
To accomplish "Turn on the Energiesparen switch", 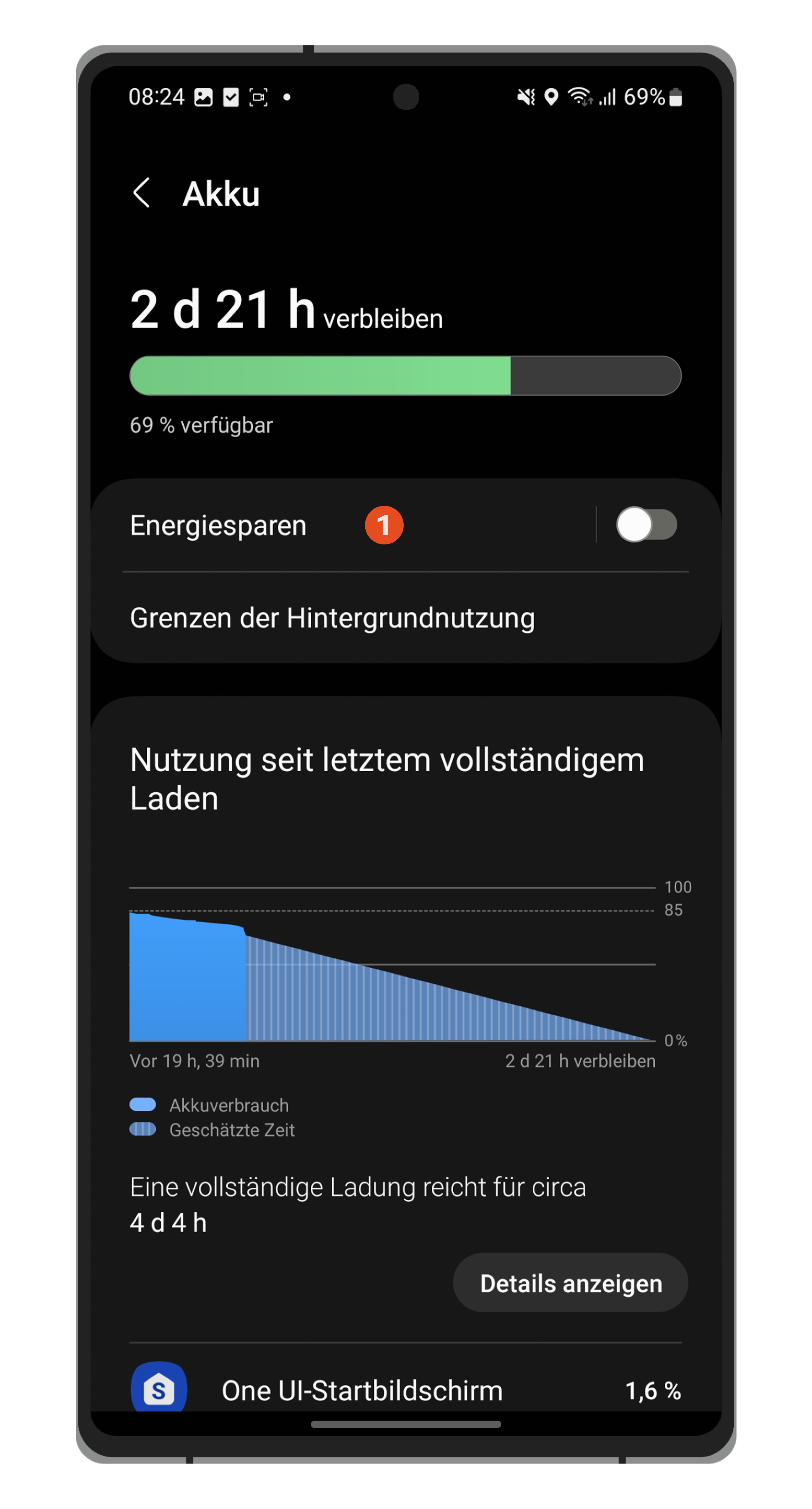I will (x=646, y=525).
